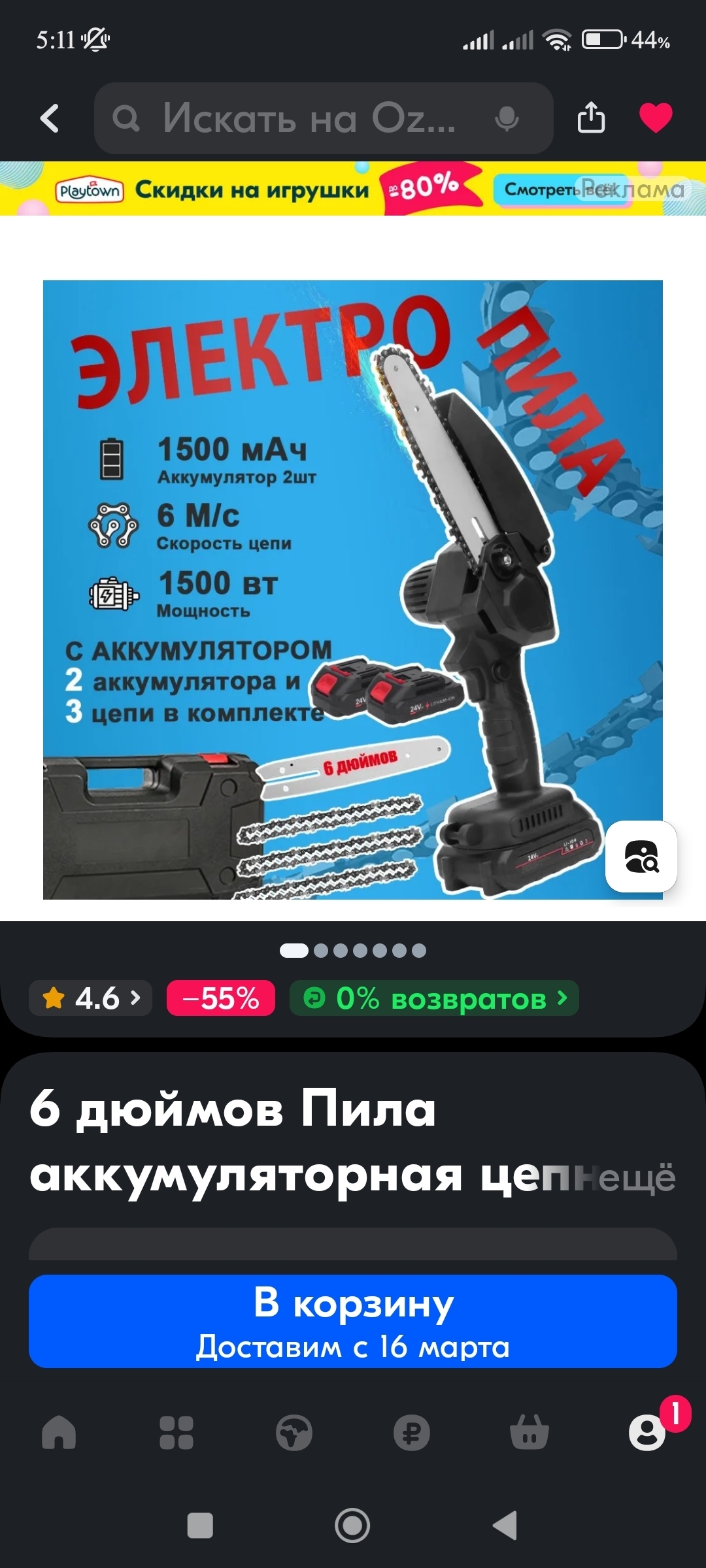
Task: Open the chainsaw product image
Action: pyautogui.click(x=353, y=589)
